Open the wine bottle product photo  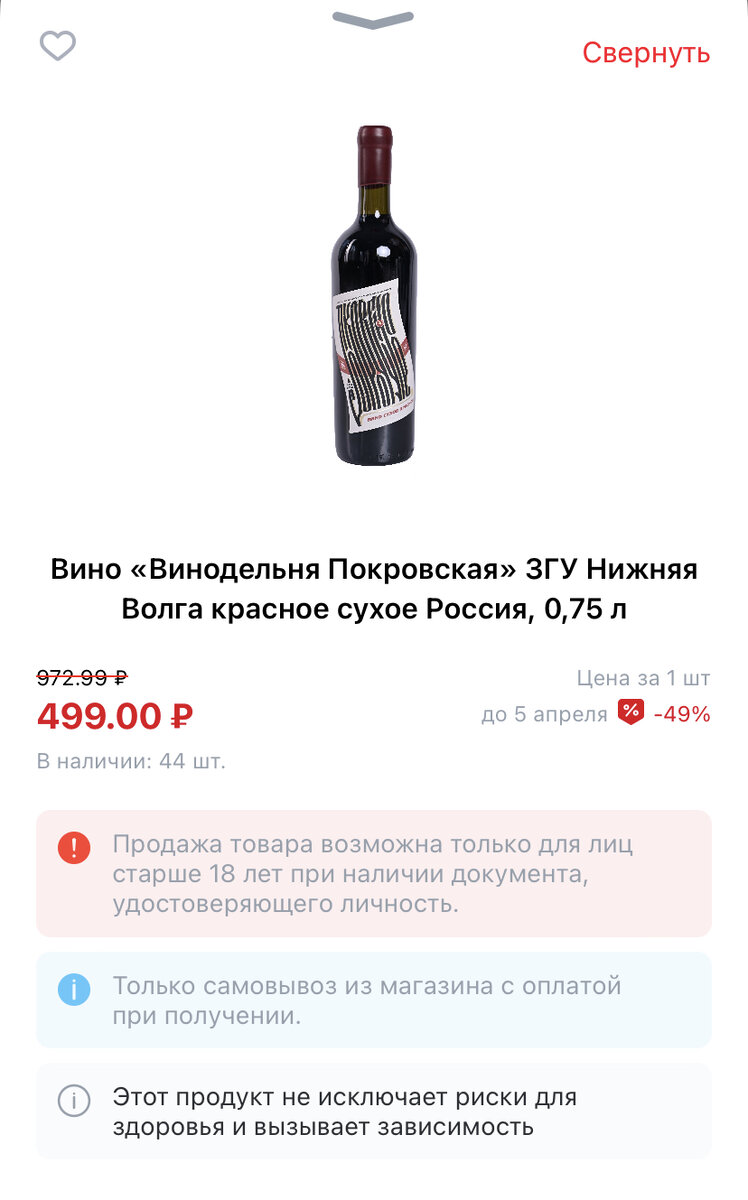(x=373, y=295)
